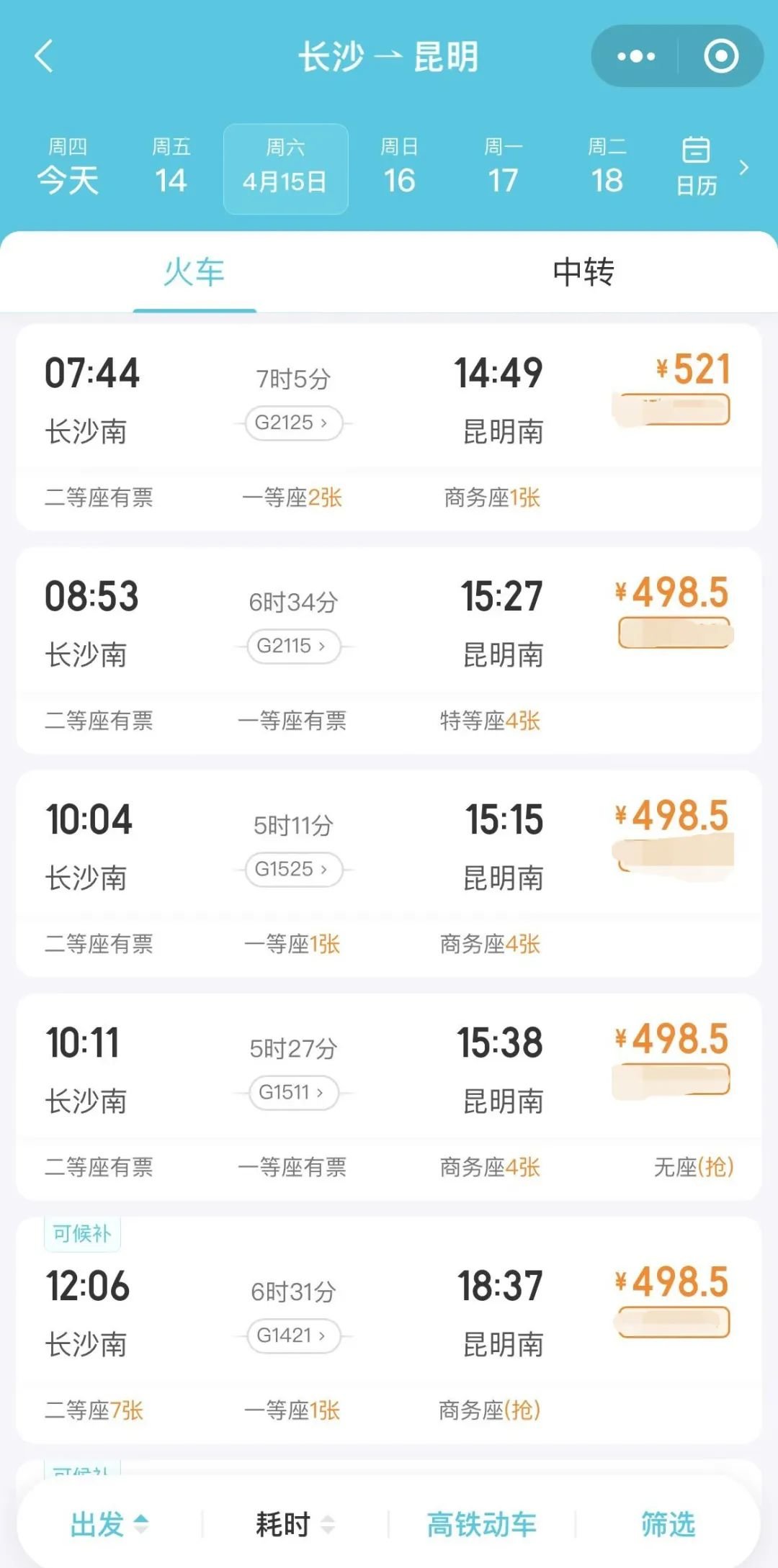Tap the right arrow beside 日历
Screen dimensions: 778x1568
click(745, 167)
